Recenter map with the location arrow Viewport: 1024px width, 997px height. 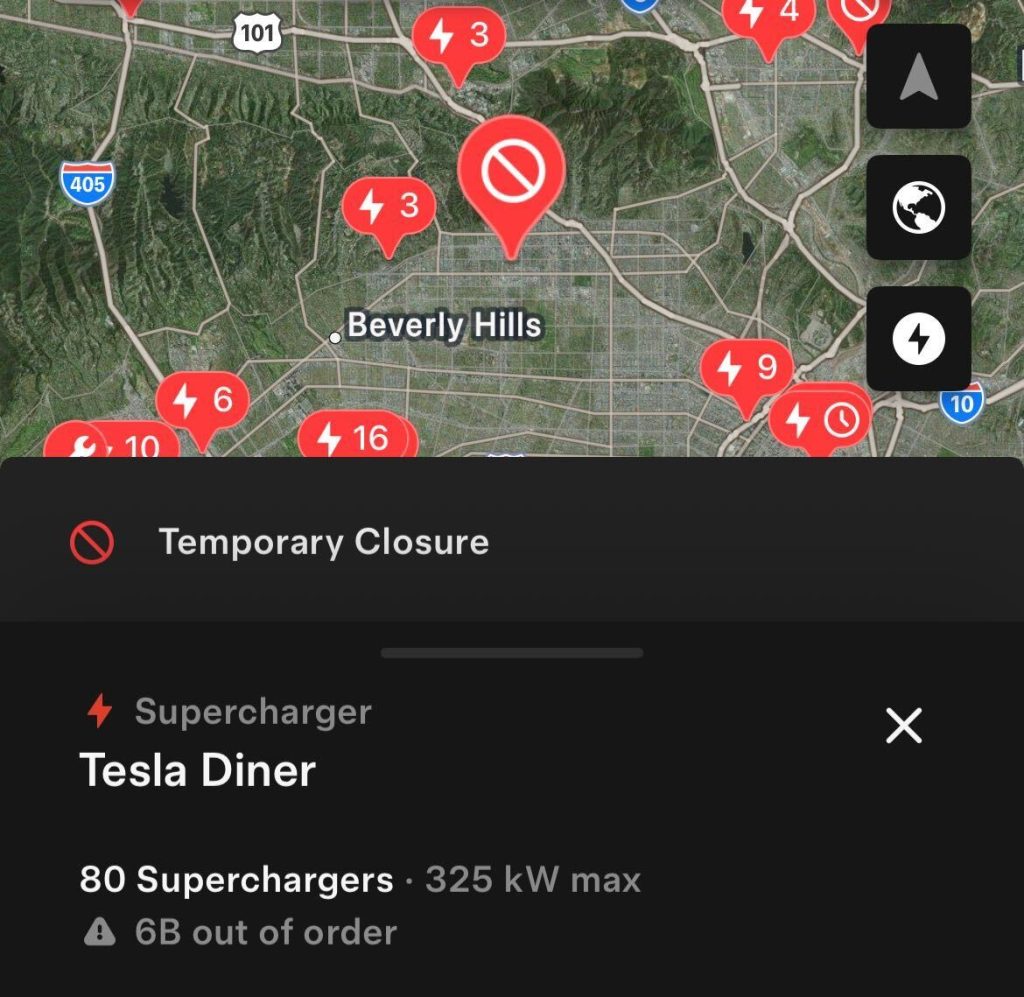tap(918, 77)
